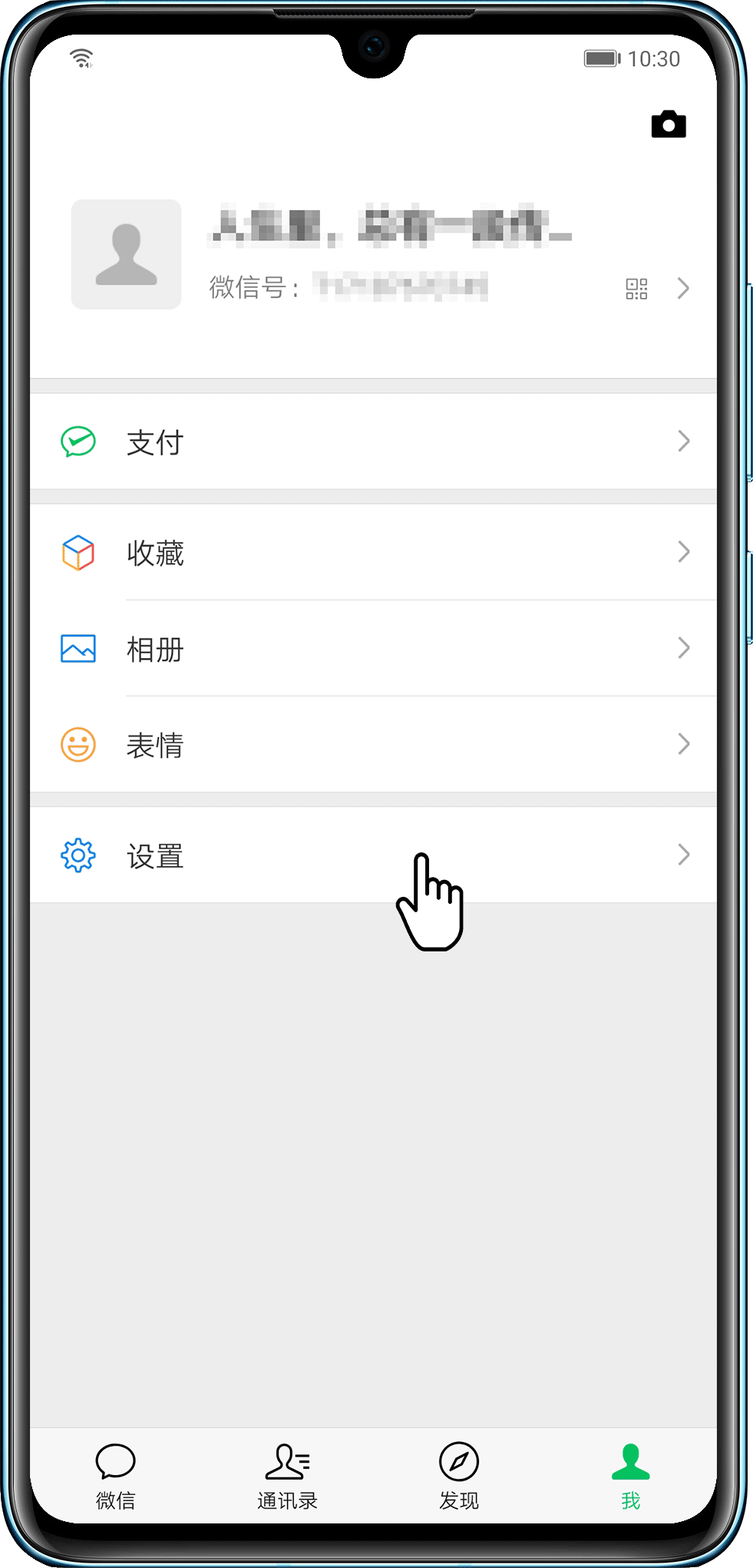Open the 表情 stickers row
753x1568 pixels.
click(373, 744)
